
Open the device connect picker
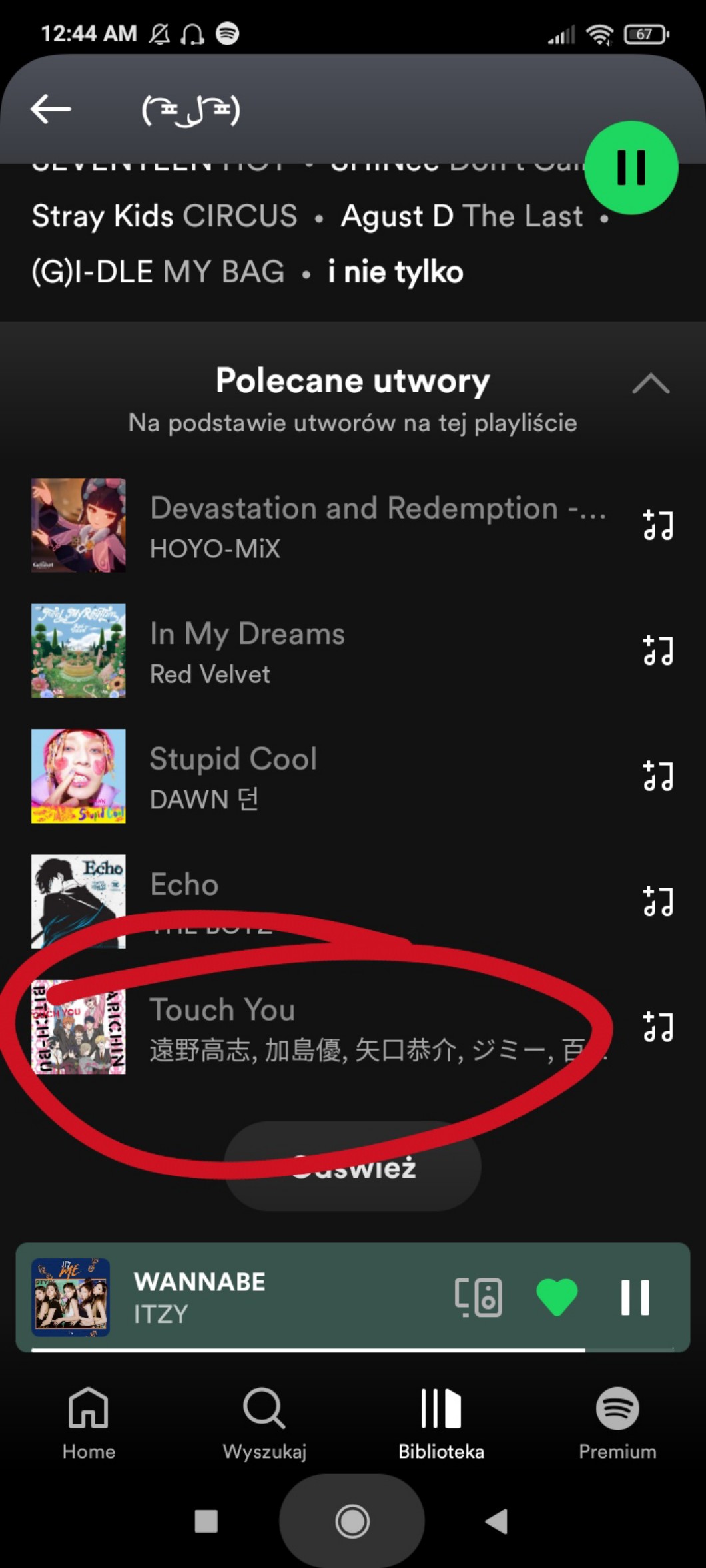pyautogui.click(x=478, y=1297)
